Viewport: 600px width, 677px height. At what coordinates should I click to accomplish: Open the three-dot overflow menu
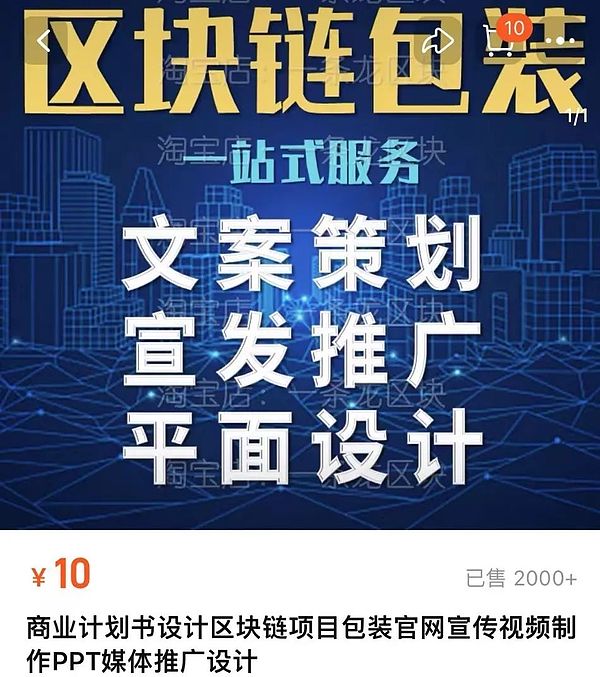click(558, 41)
